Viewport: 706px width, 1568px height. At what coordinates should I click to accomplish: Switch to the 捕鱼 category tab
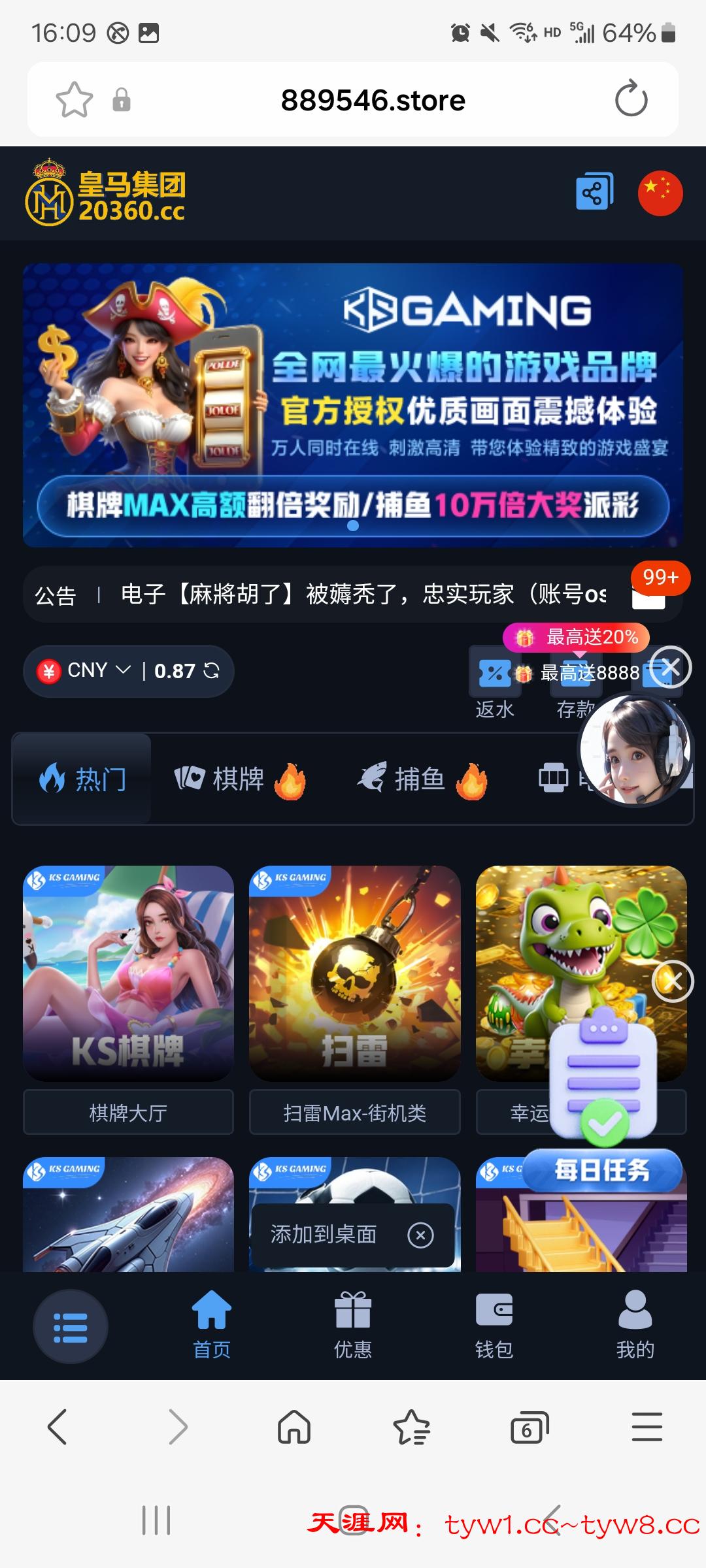pos(421,779)
